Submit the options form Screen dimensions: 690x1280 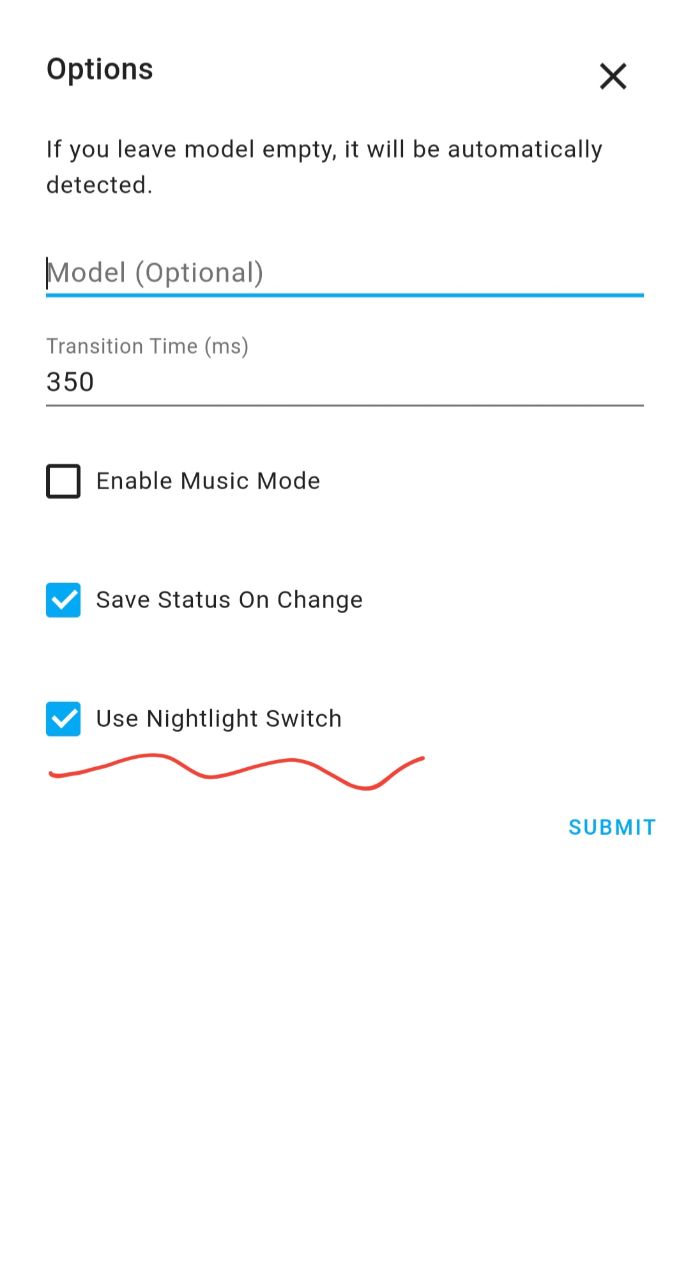(611, 827)
